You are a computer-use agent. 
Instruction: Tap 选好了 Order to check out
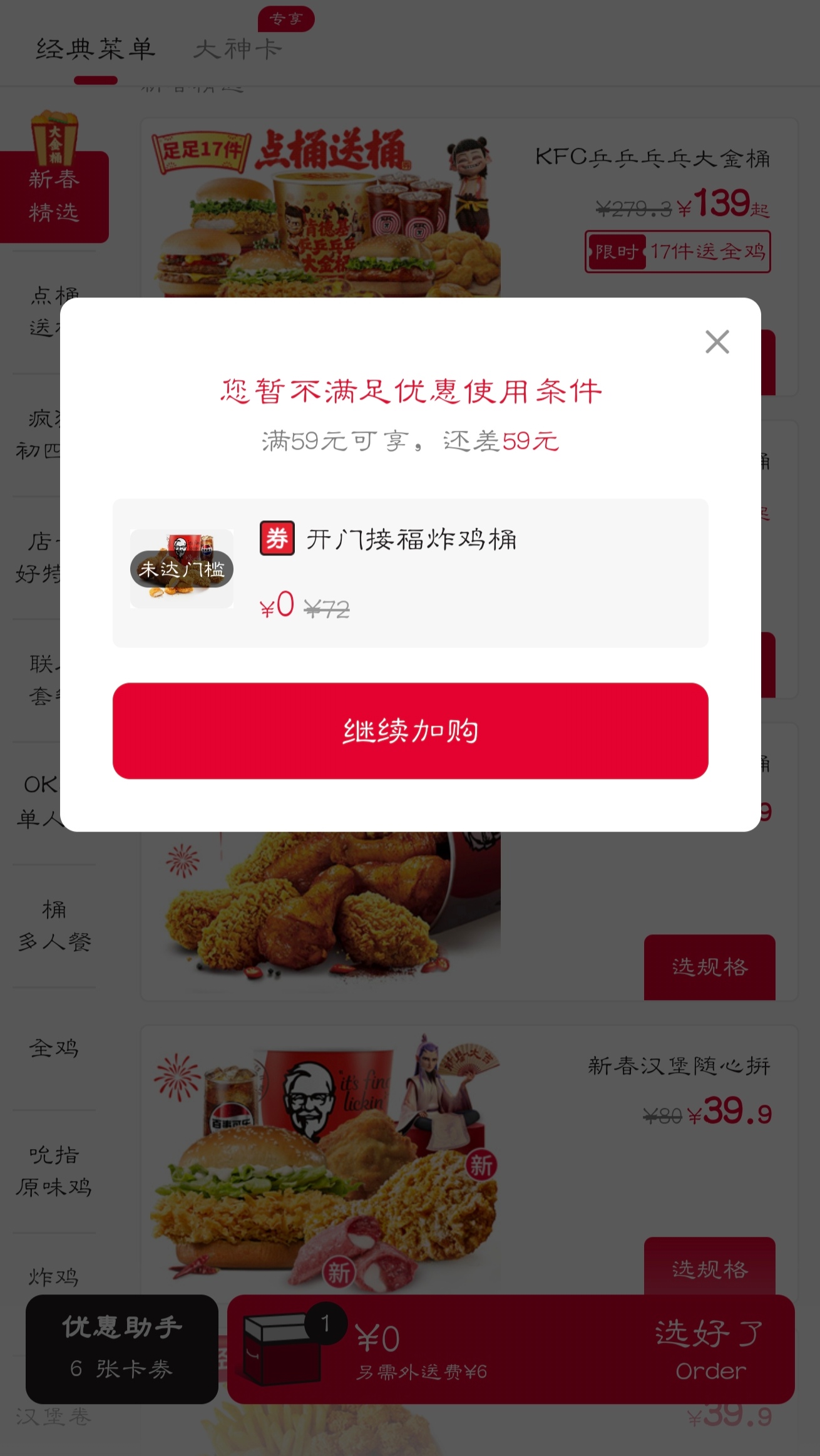tap(709, 1348)
